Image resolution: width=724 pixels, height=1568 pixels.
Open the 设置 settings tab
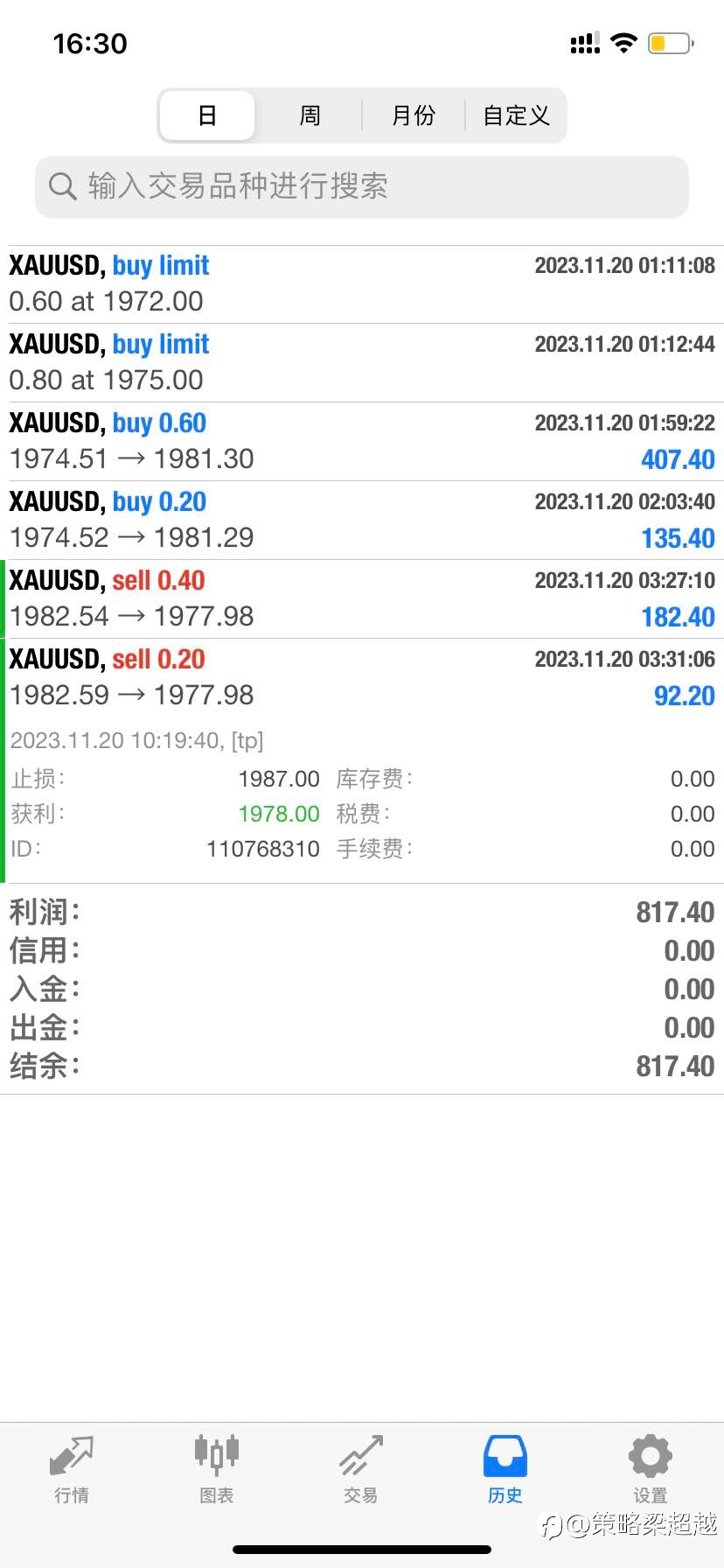click(x=651, y=1470)
